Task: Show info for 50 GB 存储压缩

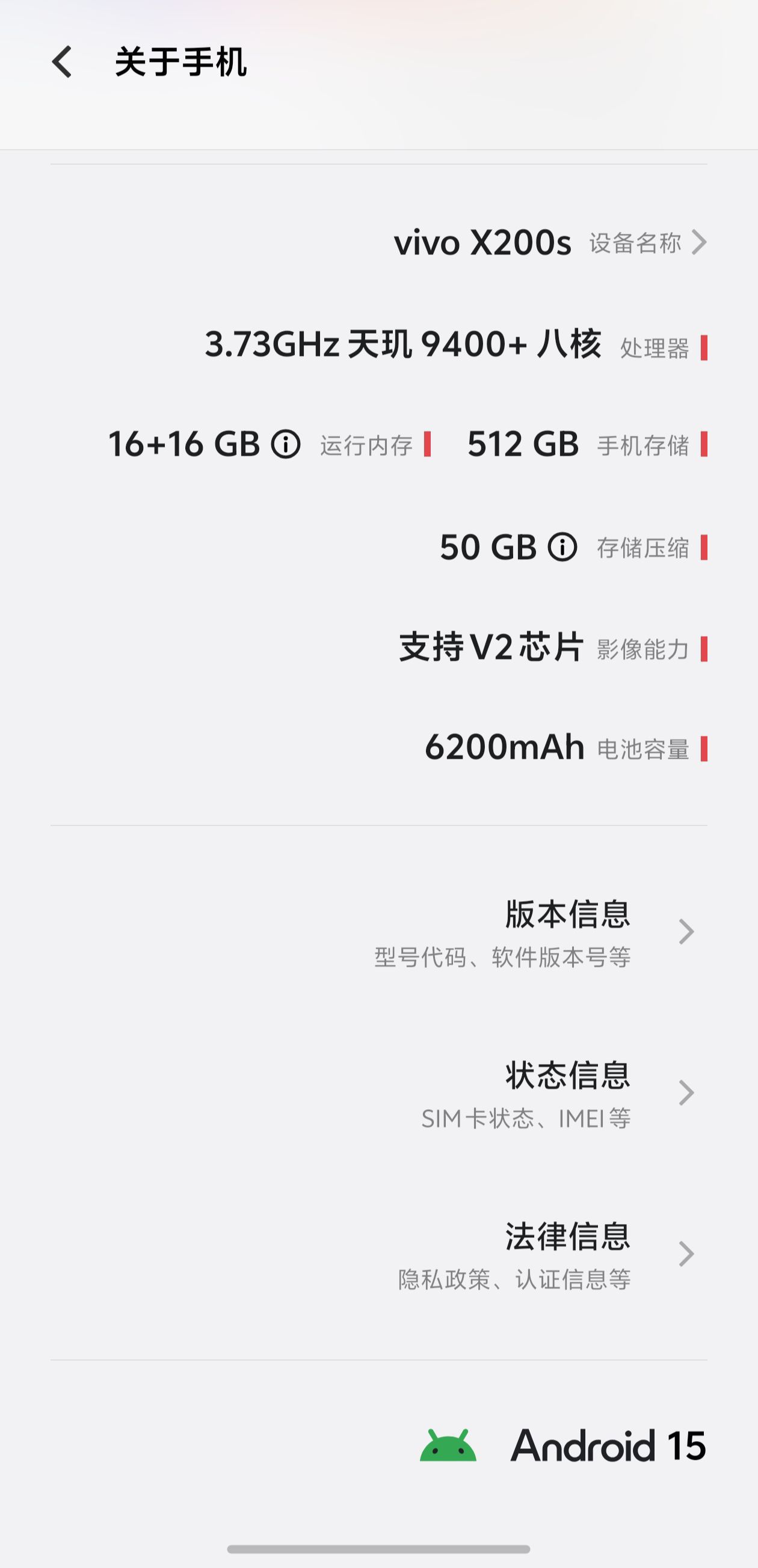Action: tap(562, 547)
